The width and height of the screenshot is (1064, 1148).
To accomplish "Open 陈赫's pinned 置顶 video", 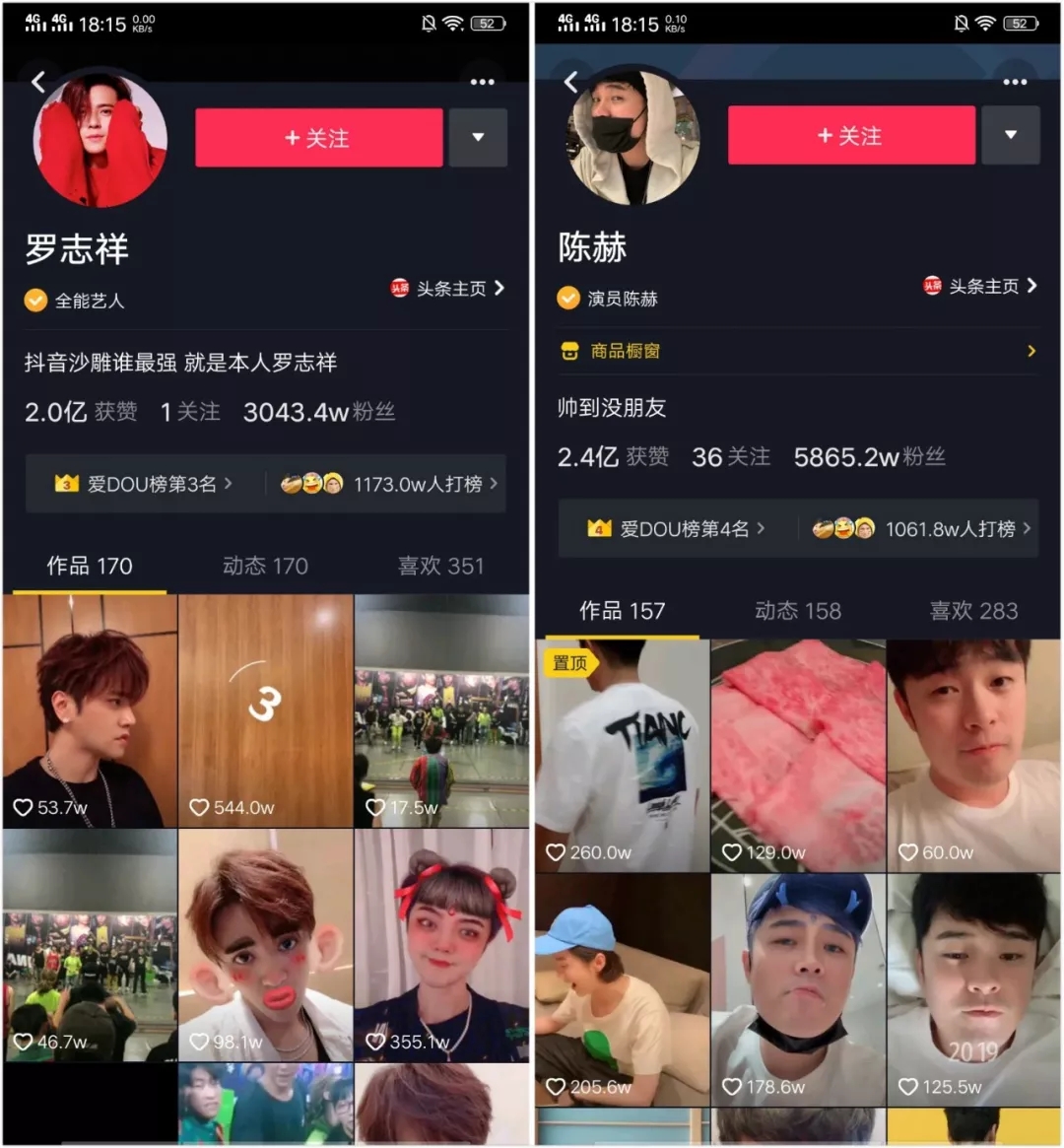I will pyautogui.click(x=622, y=755).
